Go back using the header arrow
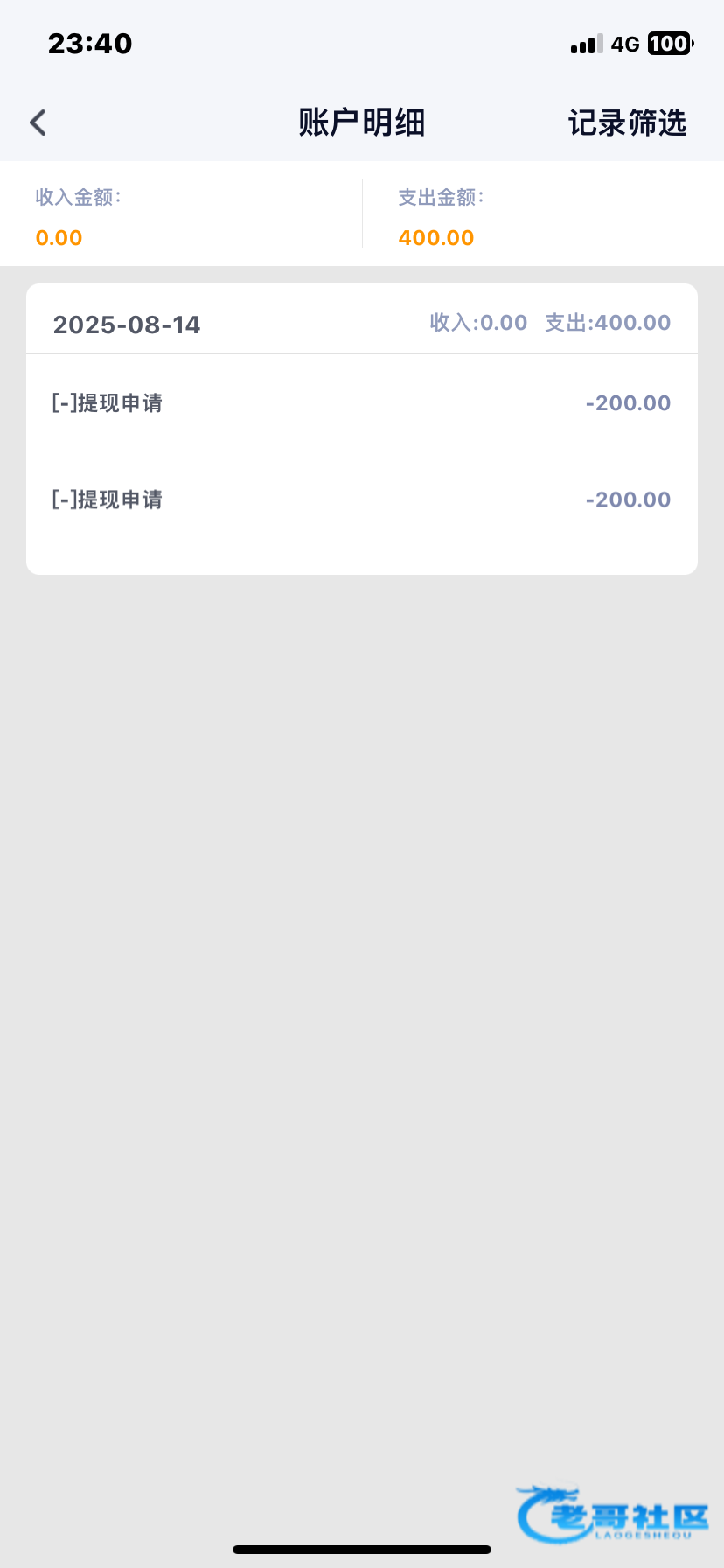This screenshot has width=724, height=1568. click(38, 122)
